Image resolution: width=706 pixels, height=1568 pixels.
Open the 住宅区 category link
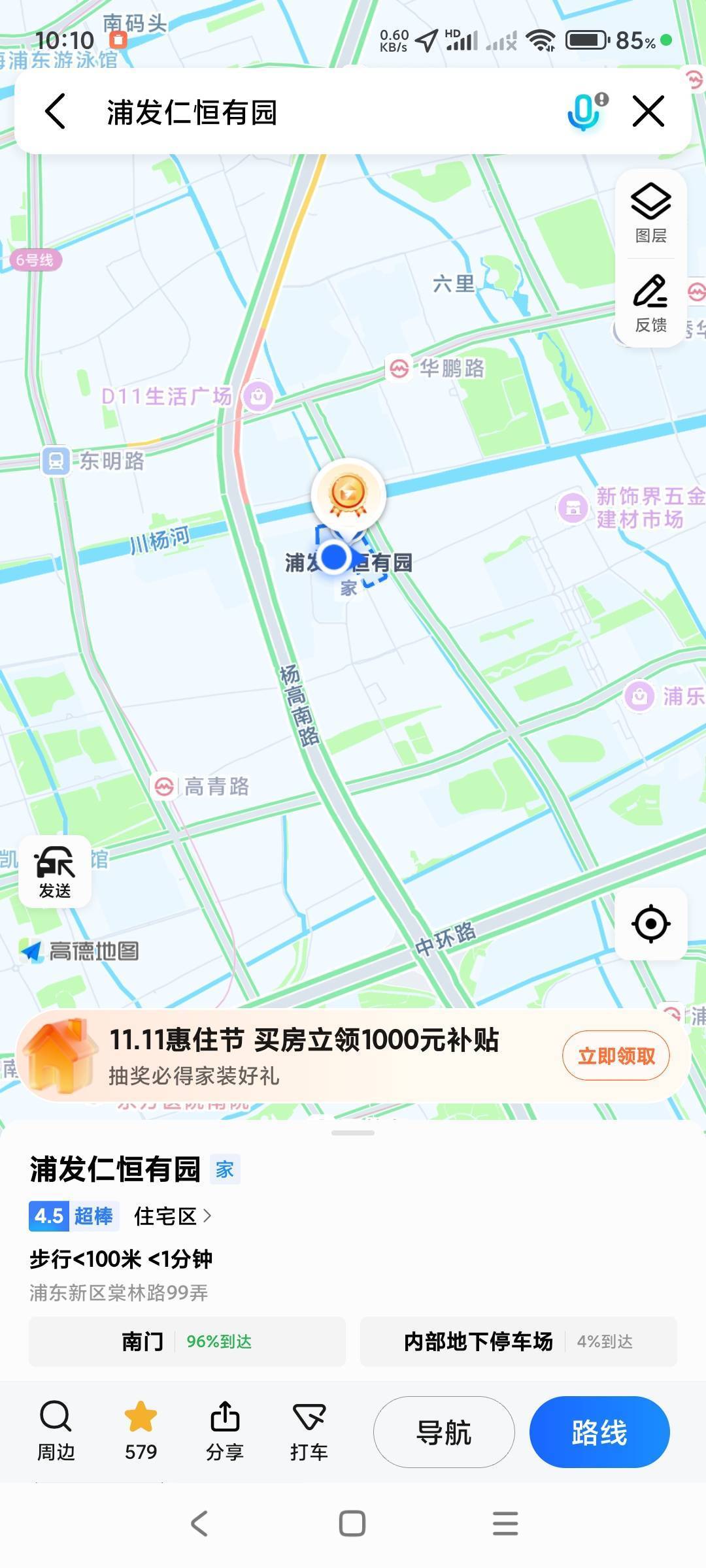[x=172, y=1216]
